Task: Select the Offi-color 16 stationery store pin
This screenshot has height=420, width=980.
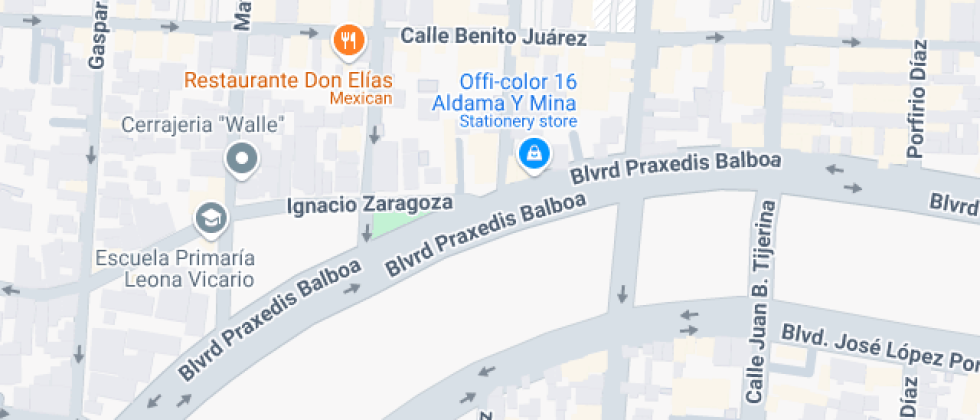Action: (x=534, y=154)
